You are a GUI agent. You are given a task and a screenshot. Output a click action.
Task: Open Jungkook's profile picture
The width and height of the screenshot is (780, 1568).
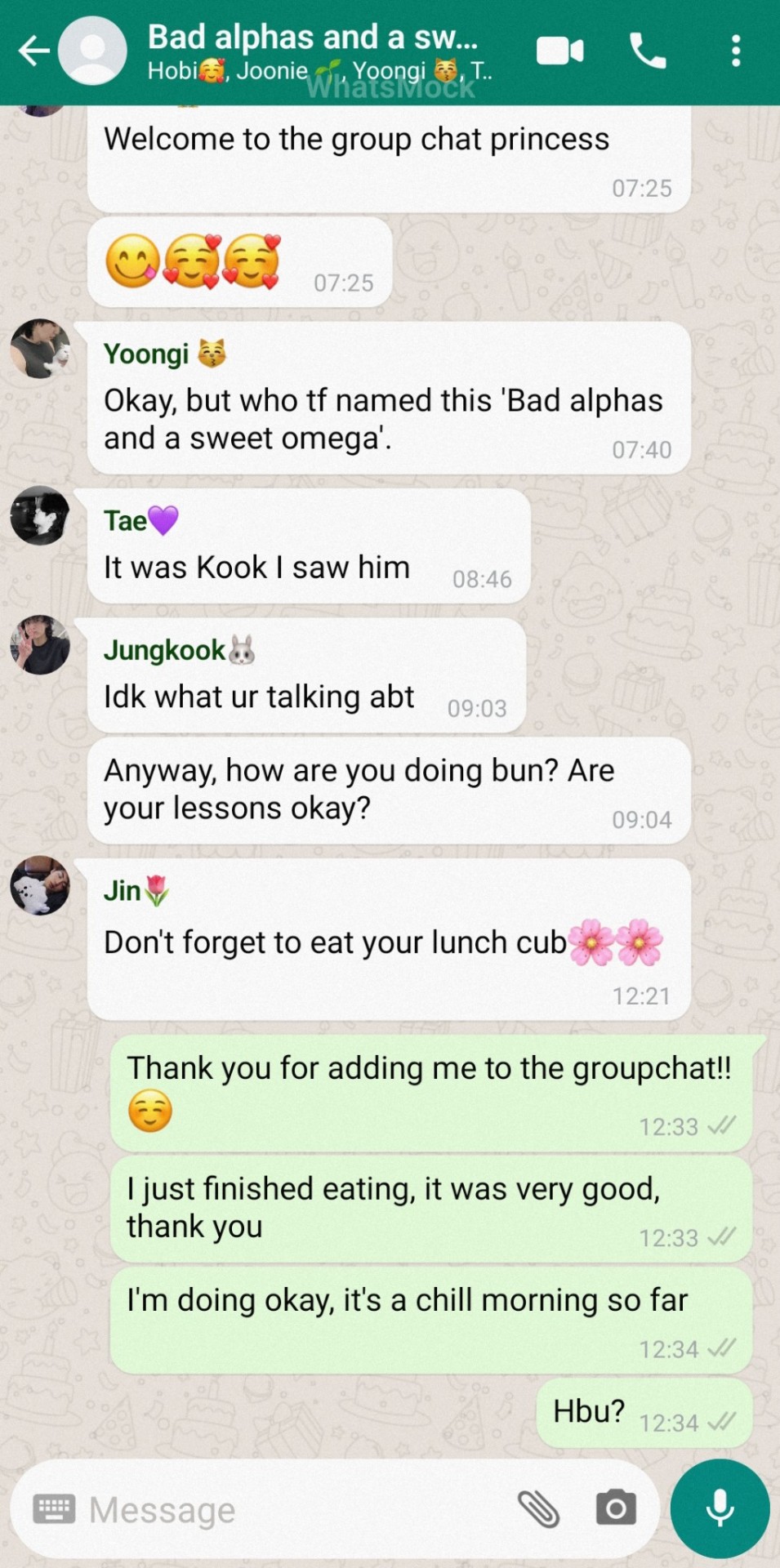(40, 644)
